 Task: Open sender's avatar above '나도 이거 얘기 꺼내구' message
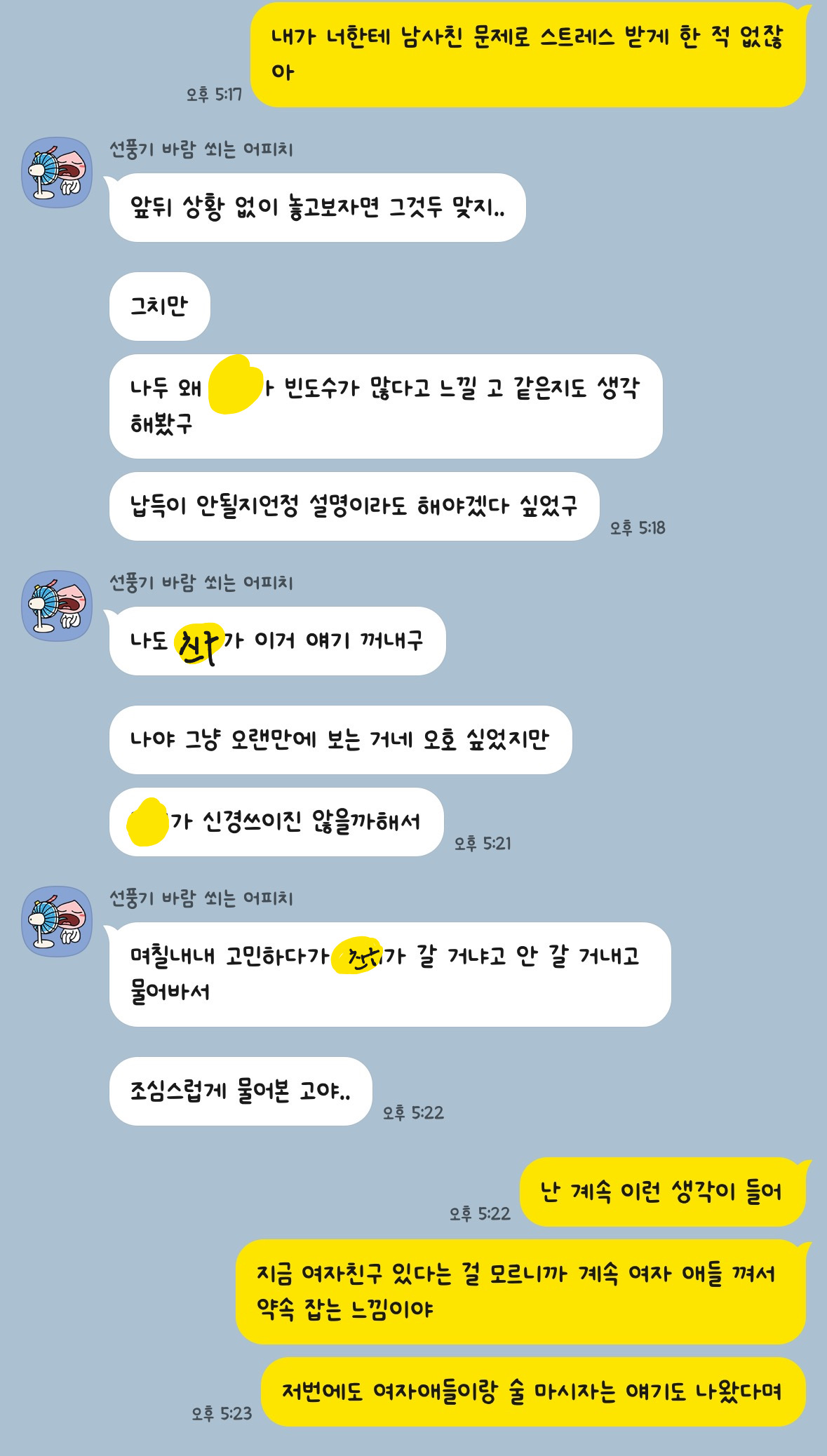57,606
